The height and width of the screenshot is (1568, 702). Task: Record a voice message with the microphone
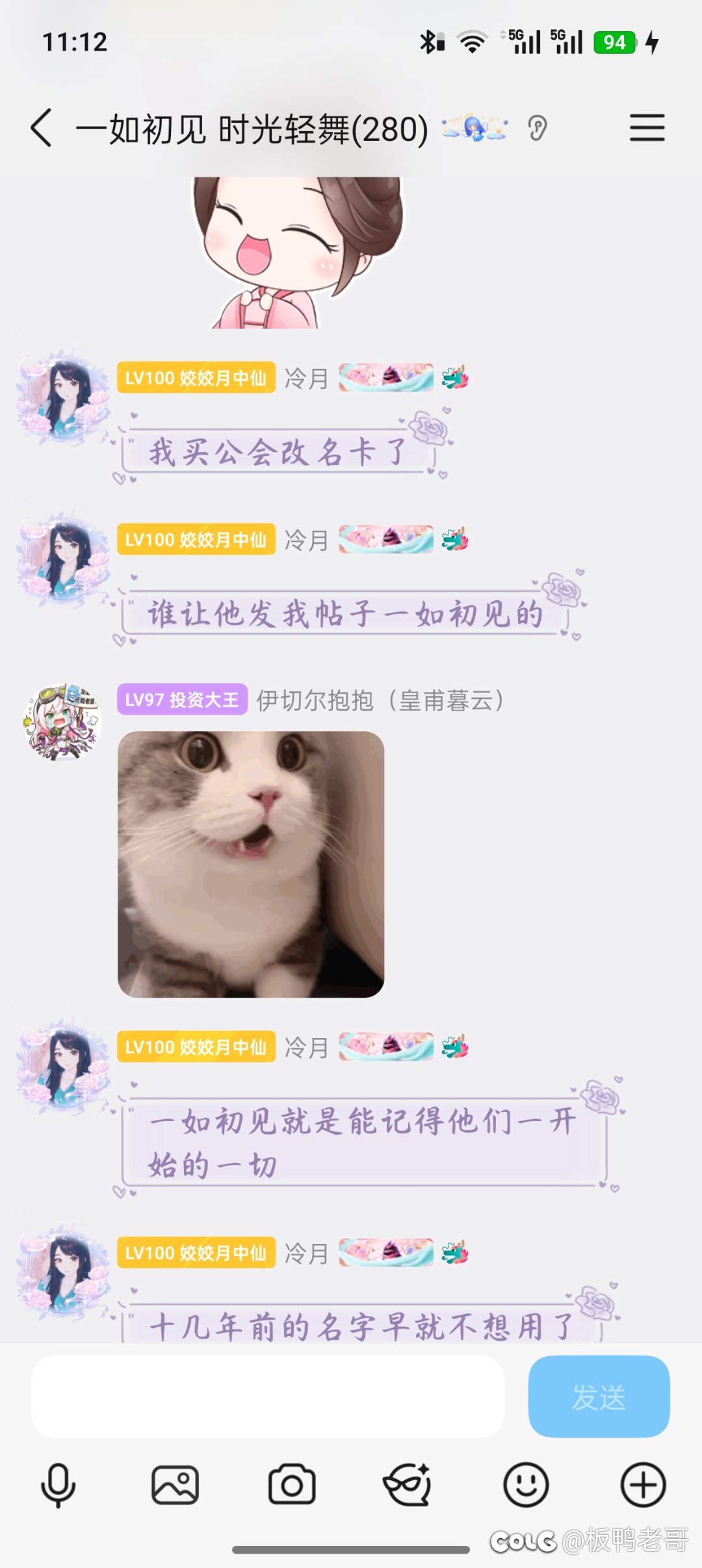pos(58,1484)
